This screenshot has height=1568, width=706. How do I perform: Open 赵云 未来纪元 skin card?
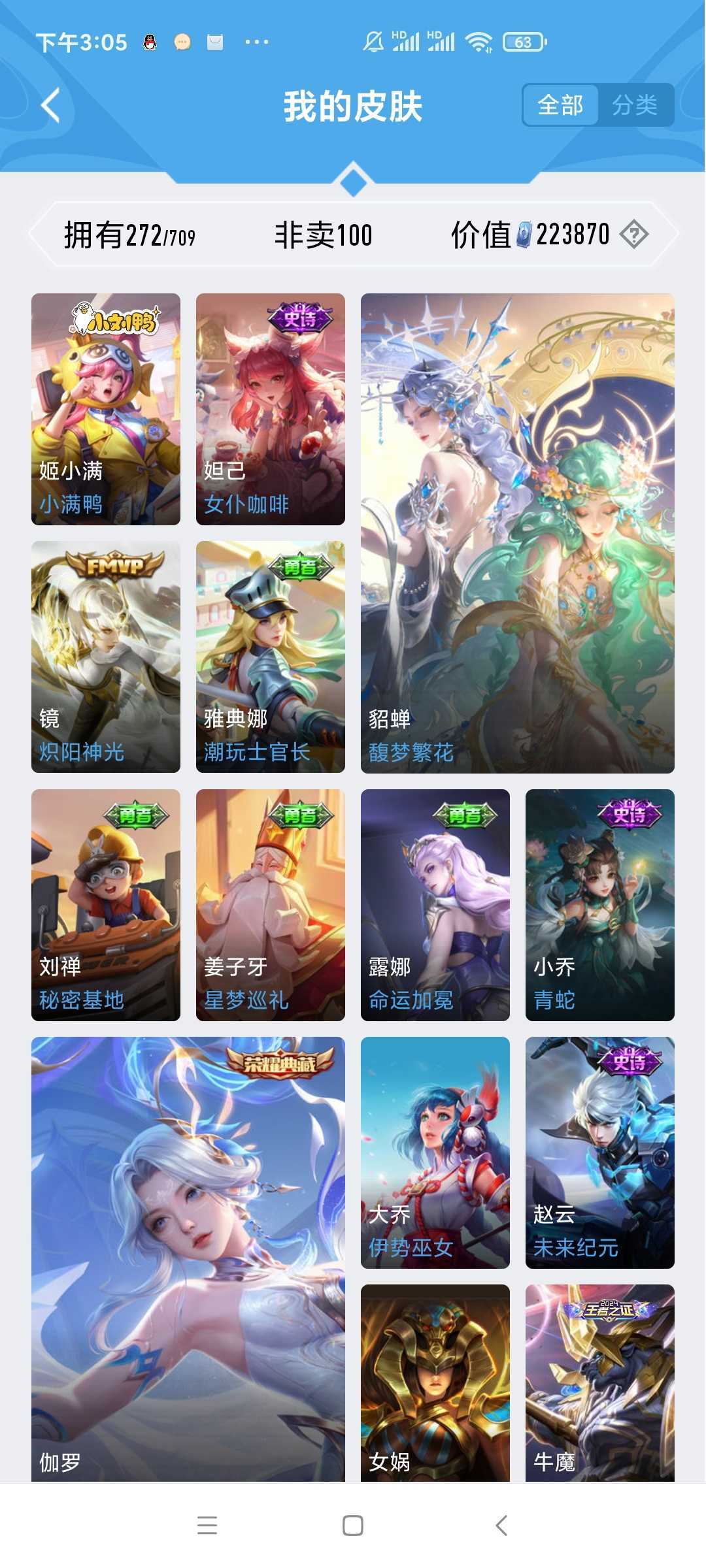pyautogui.click(x=600, y=1152)
